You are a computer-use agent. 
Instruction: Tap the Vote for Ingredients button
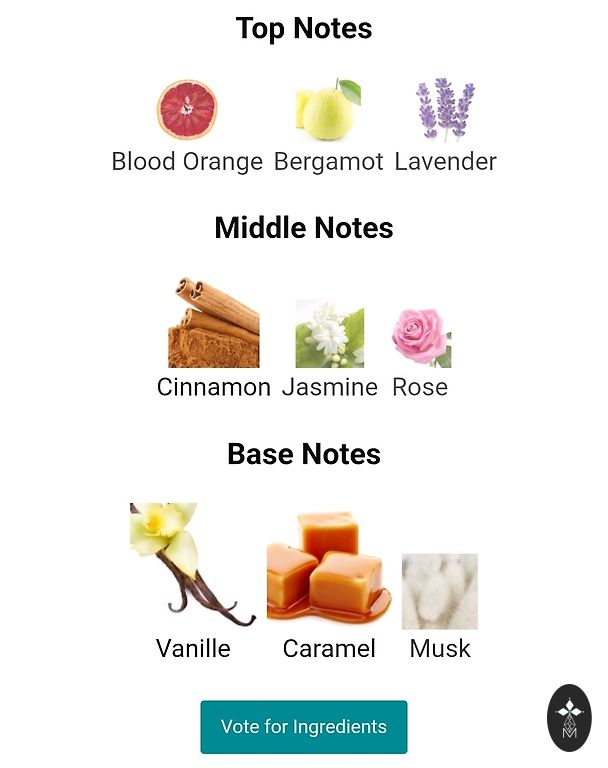(304, 727)
